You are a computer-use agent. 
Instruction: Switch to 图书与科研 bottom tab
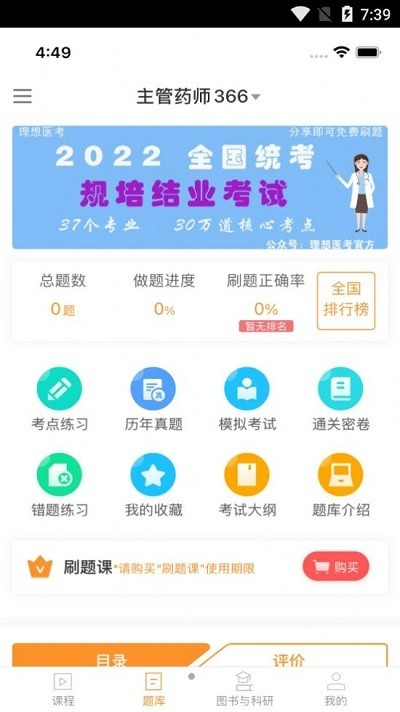pyautogui.click(x=245, y=689)
